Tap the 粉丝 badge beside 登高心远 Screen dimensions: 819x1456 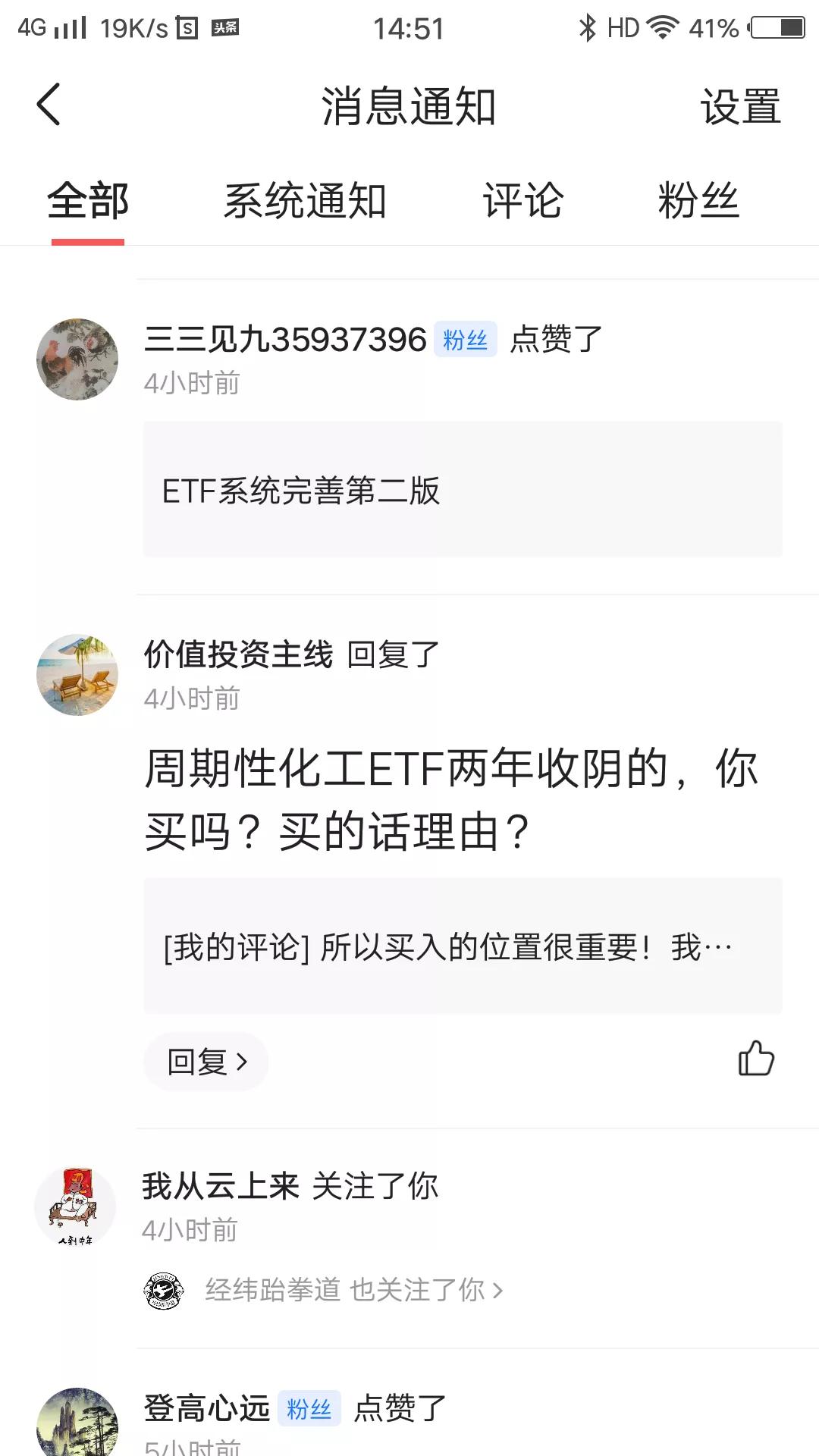coord(309,1407)
